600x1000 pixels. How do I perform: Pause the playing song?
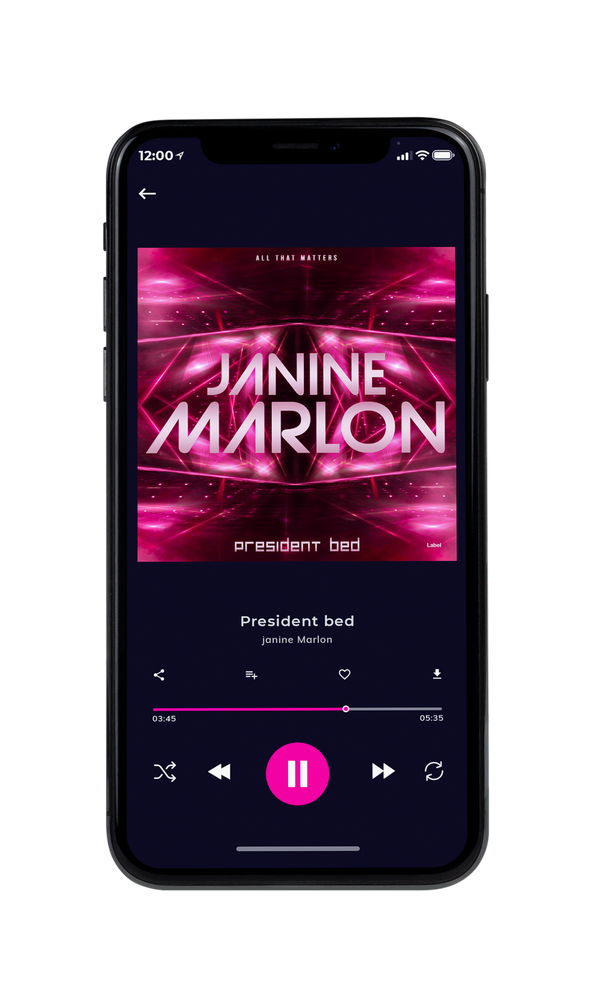point(297,773)
